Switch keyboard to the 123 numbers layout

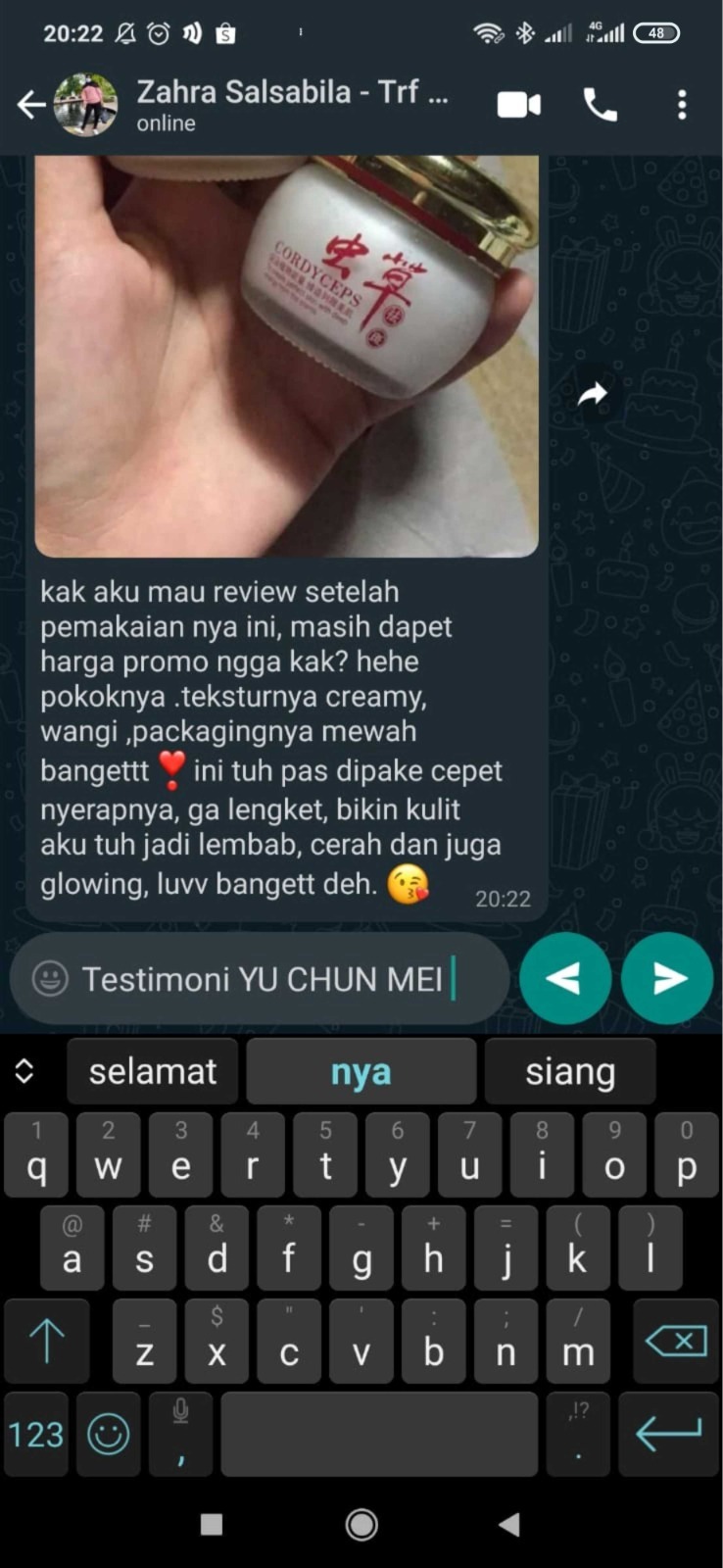point(36,1435)
